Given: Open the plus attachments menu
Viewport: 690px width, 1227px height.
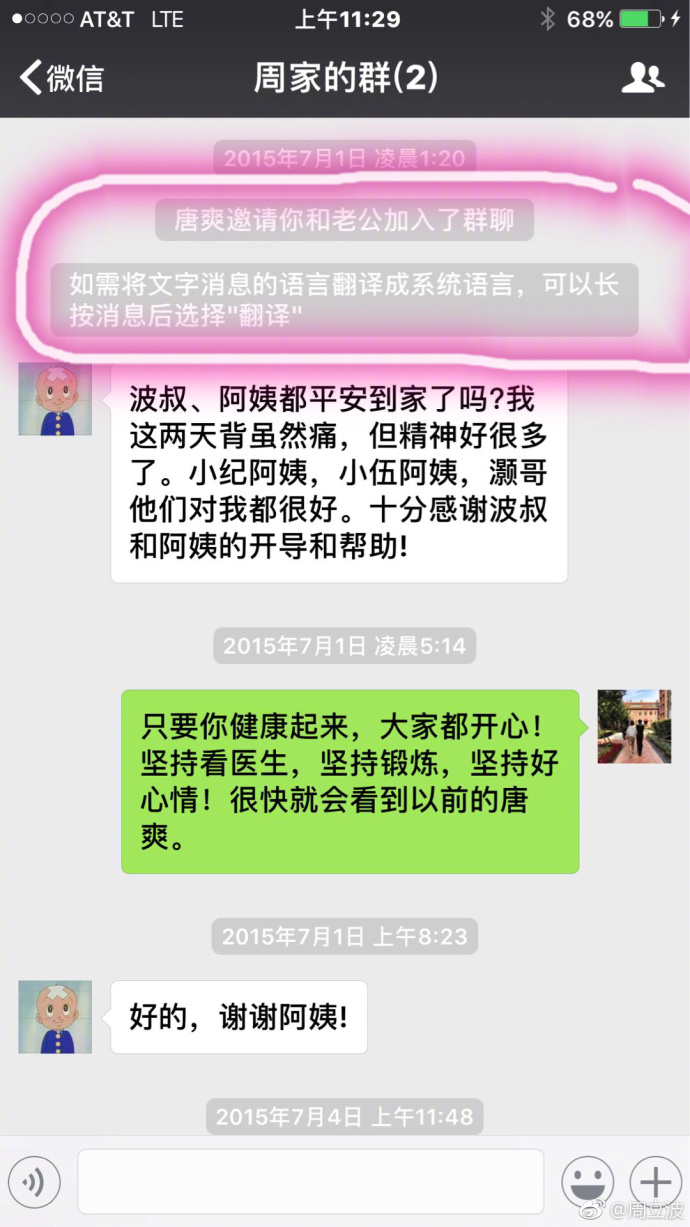Looking at the screenshot, I should [x=655, y=1183].
